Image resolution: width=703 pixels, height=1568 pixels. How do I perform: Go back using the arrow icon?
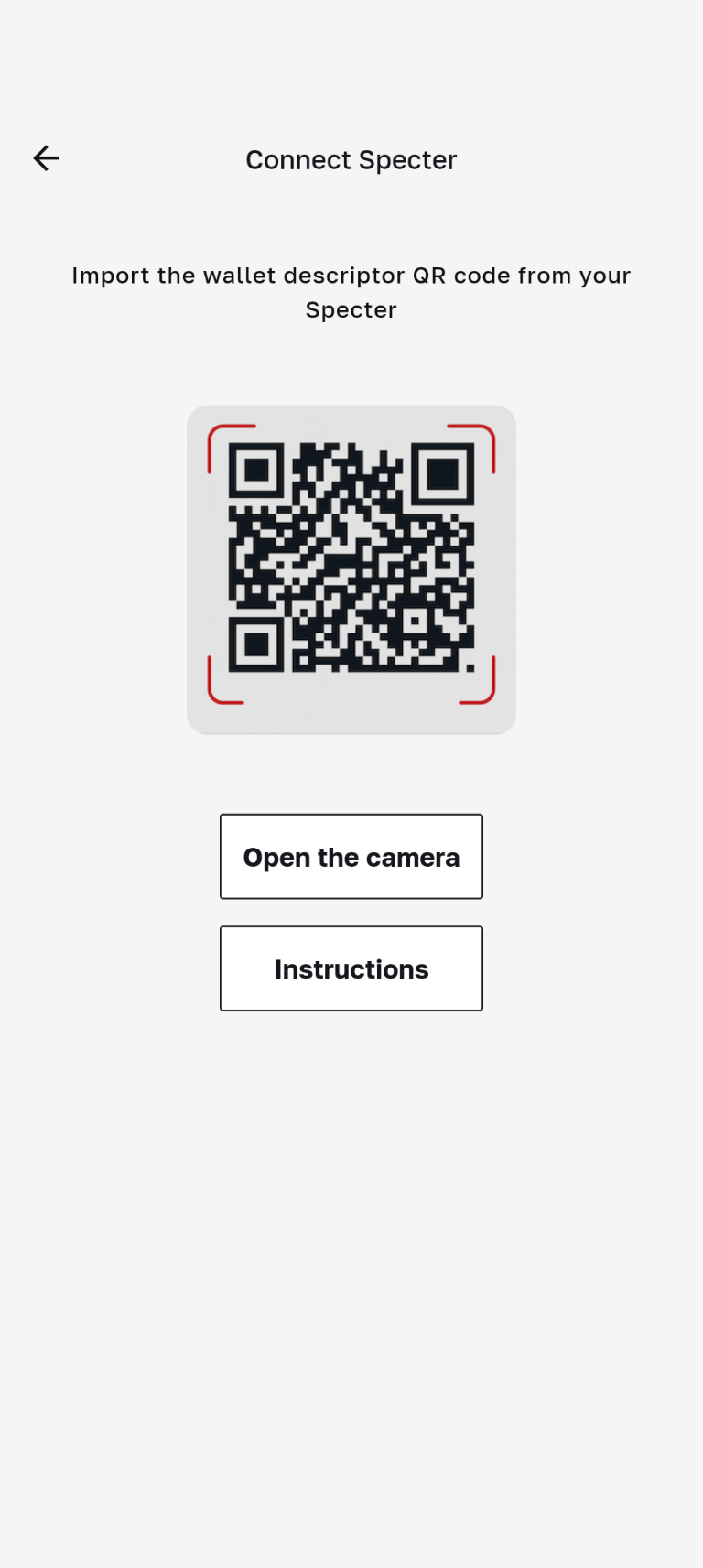[47, 158]
